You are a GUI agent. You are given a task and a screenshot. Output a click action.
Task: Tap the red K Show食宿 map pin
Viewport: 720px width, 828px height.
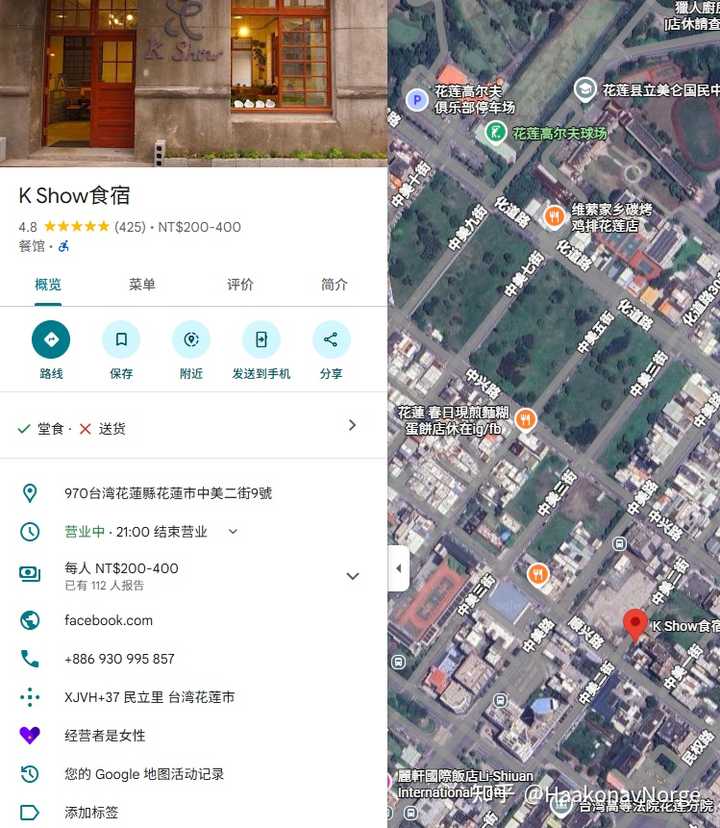(635, 624)
